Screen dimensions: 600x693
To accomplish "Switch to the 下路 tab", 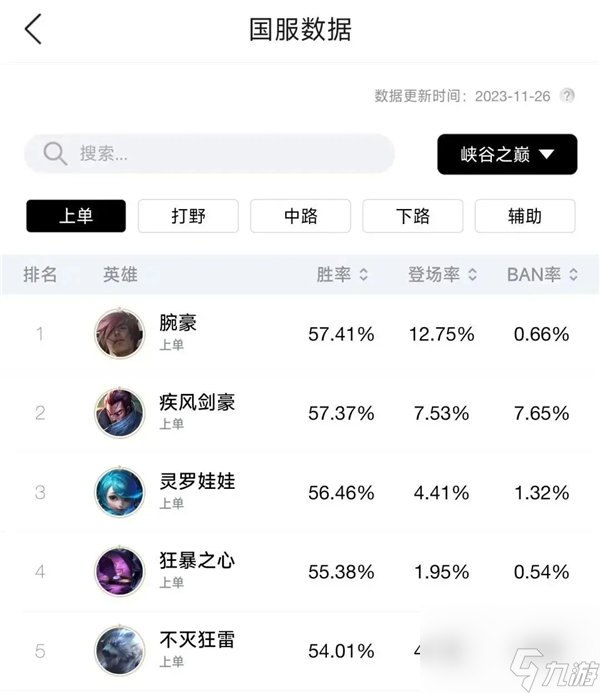I will [412, 216].
